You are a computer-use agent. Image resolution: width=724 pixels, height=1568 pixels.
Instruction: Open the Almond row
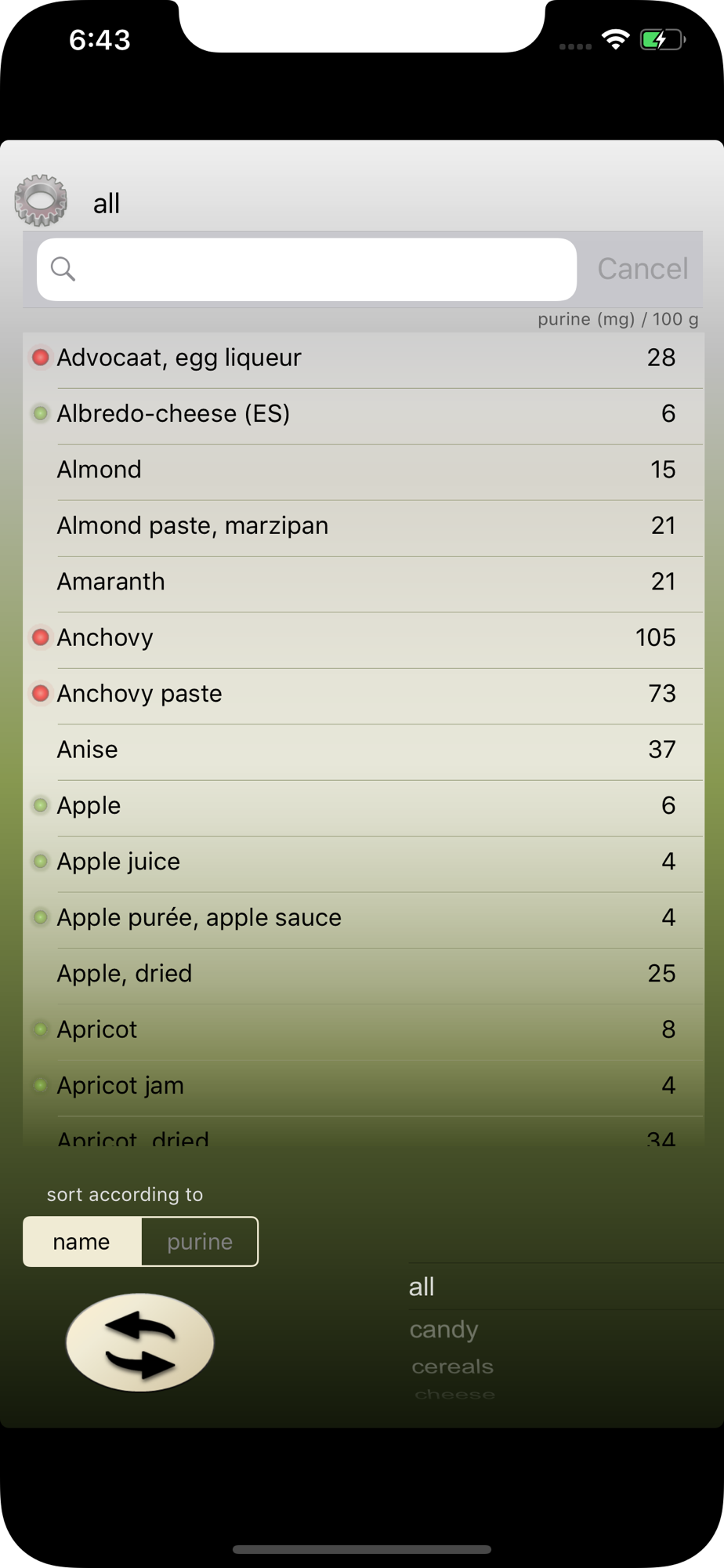[363, 470]
